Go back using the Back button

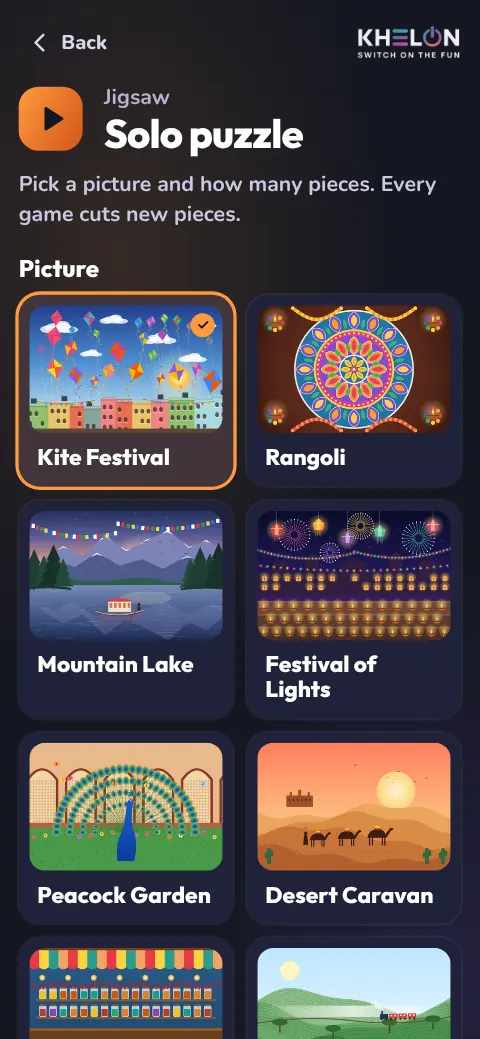[70, 42]
